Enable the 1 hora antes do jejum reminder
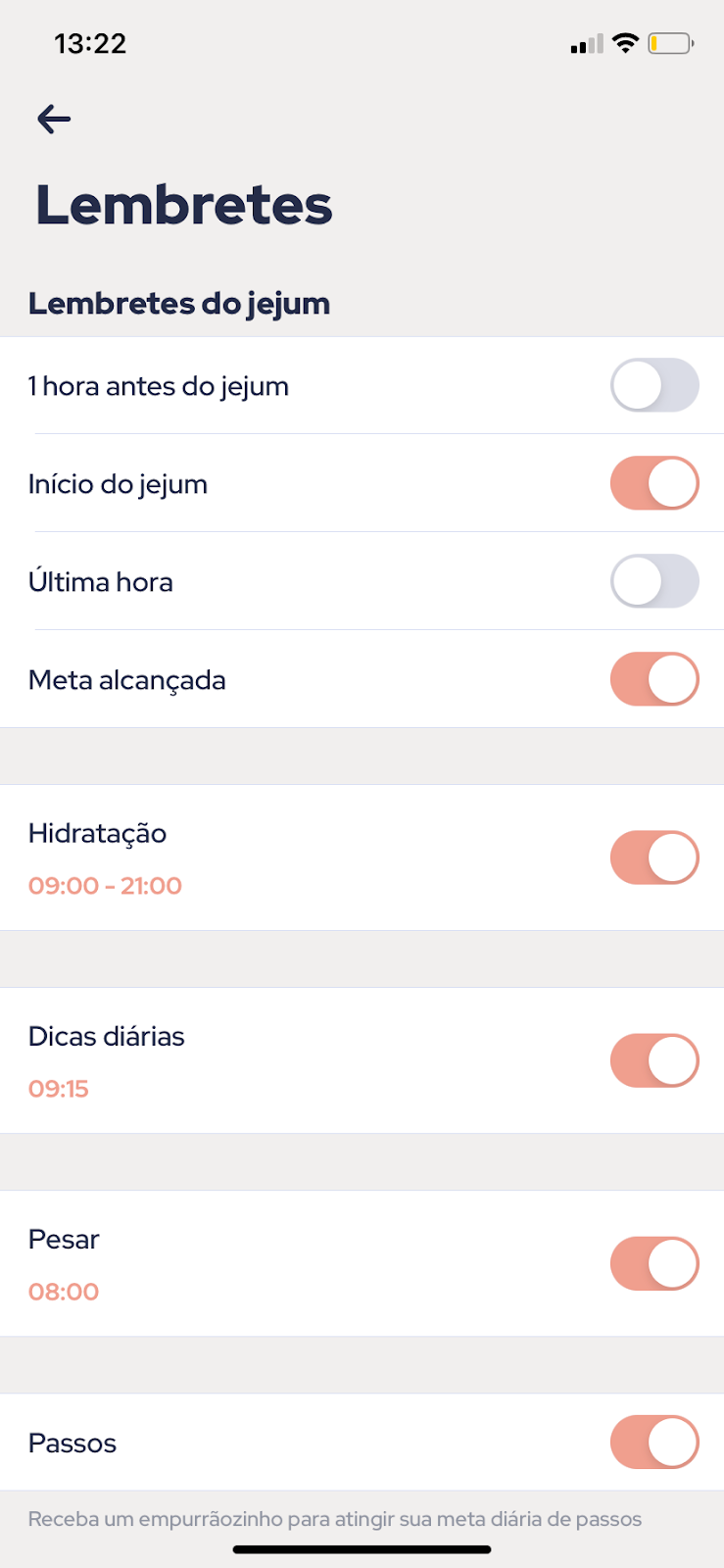This screenshot has width=724, height=1568. pos(654,385)
